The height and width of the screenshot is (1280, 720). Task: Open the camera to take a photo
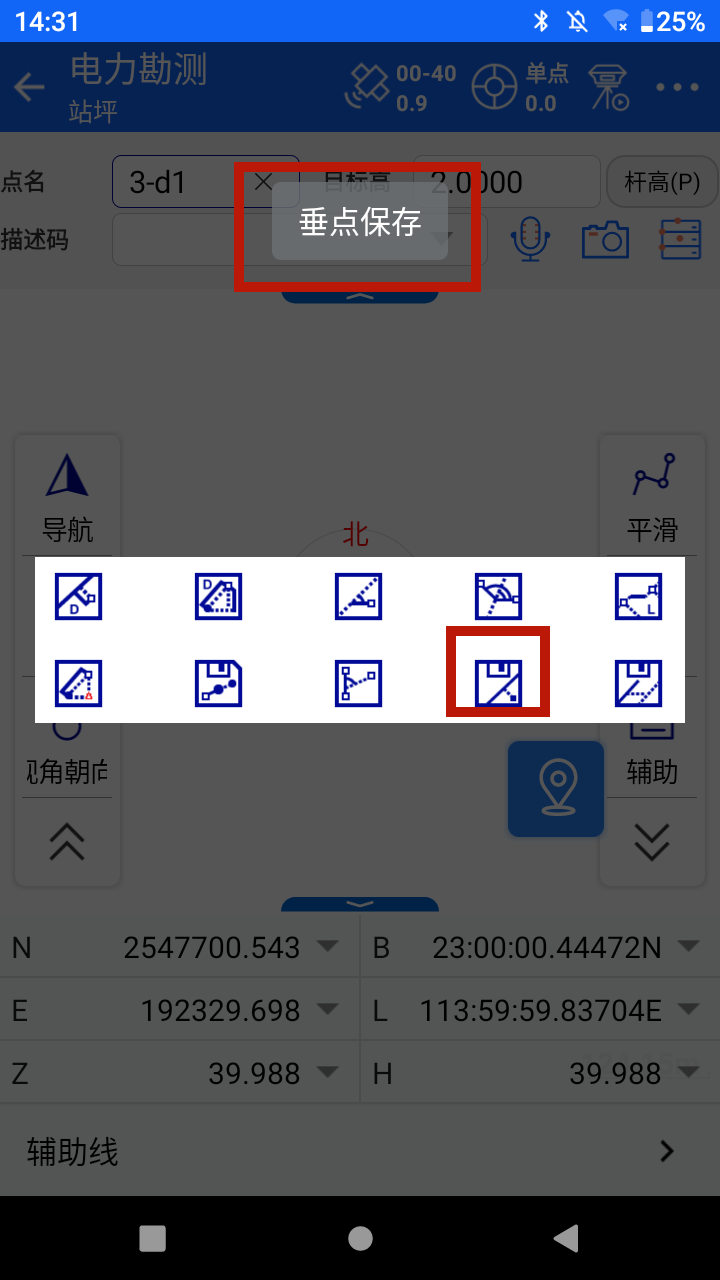605,240
